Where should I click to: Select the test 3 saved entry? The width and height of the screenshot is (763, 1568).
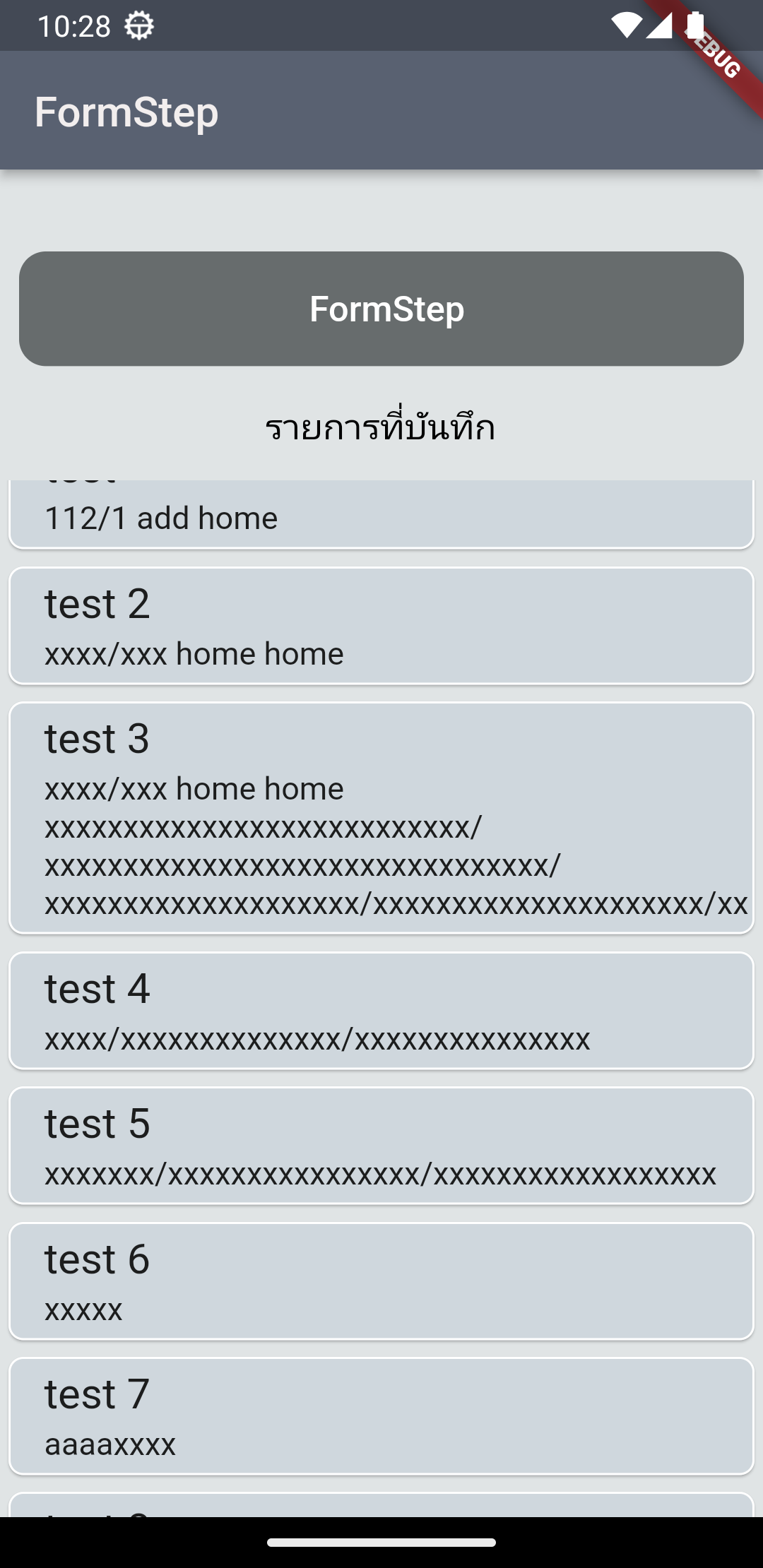(x=381, y=818)
